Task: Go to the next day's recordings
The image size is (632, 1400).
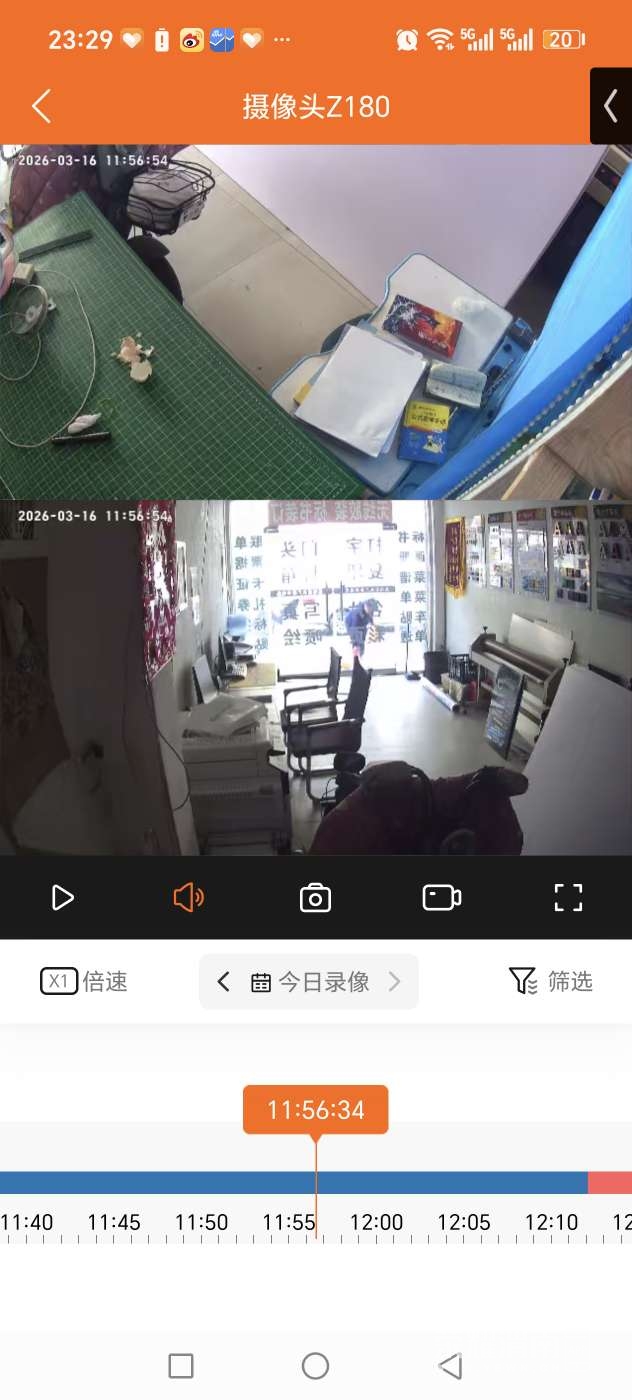Action: tap(395, 982)
